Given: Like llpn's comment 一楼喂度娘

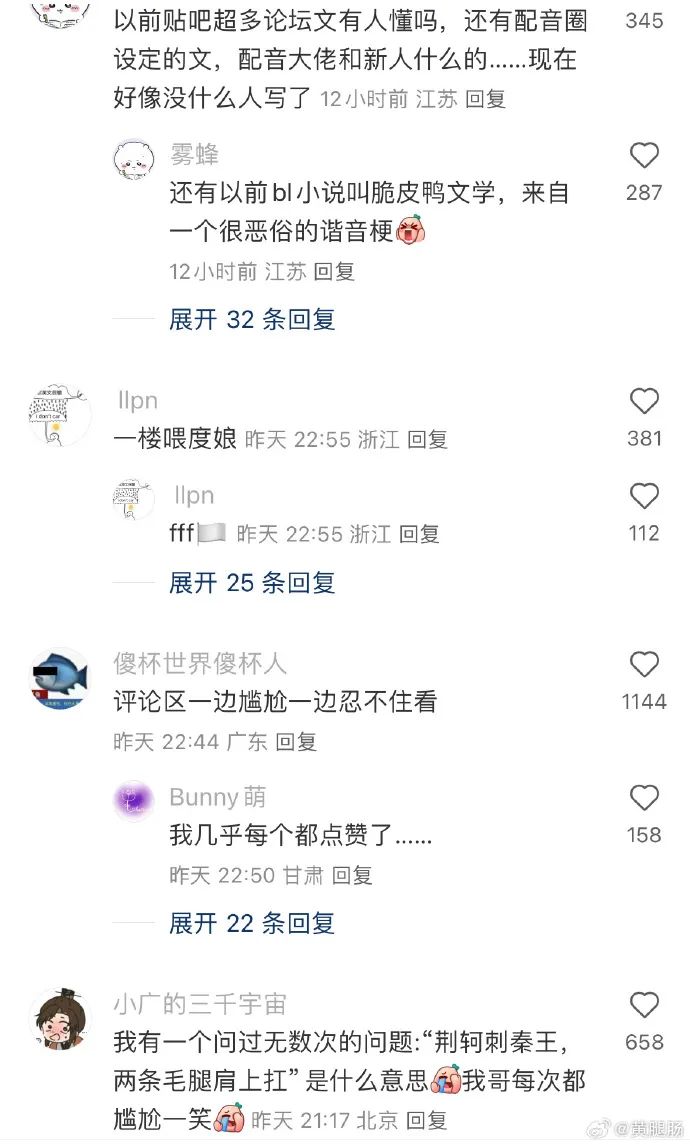Looking at the screenshot, I should pos(644,402).
